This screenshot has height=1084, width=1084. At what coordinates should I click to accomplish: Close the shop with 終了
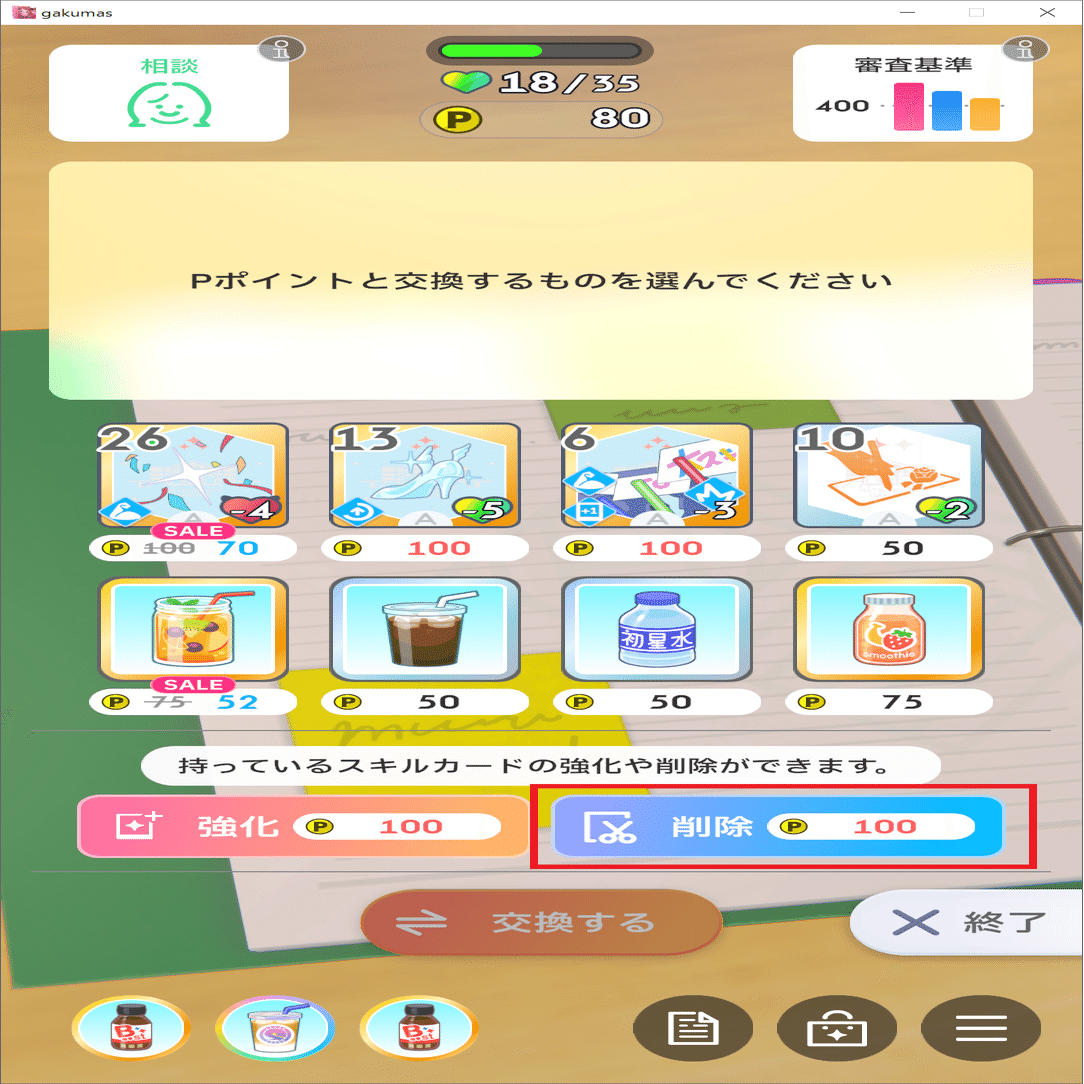point(965,922)
